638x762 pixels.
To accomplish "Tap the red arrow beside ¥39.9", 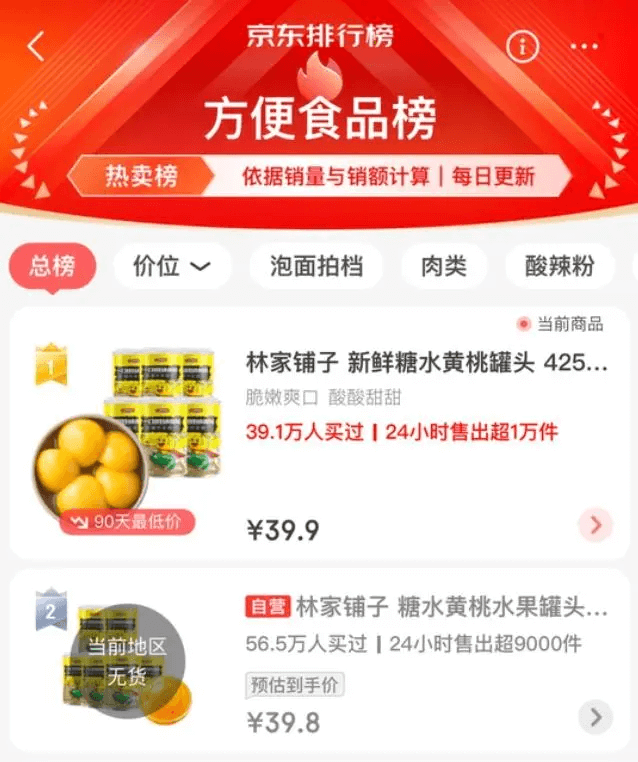I will (595, 524).
